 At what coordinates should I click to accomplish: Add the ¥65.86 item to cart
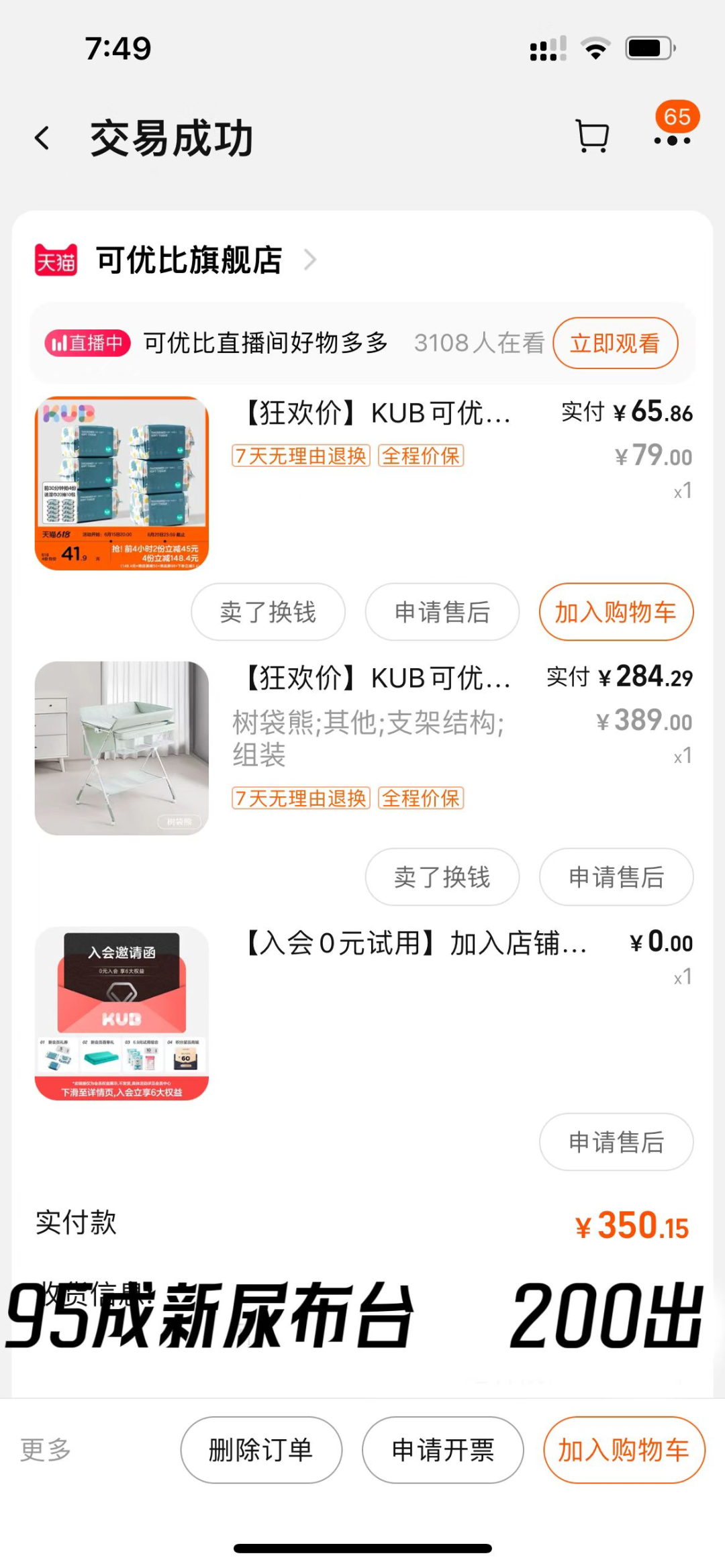point(616,612)
